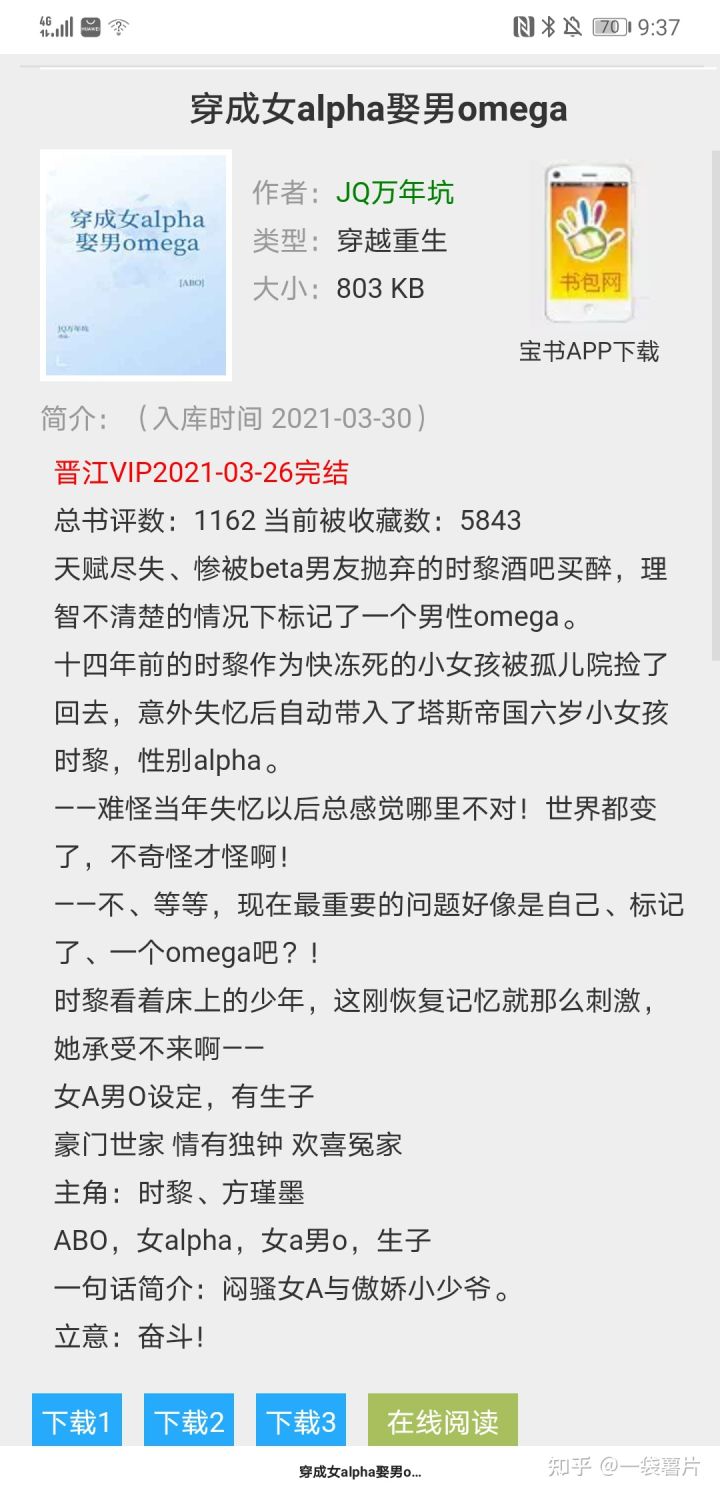The height and width of the screenshot is (1496, 720).
Task: Open 在线阅读 to read online
Action: tap(443, 1420)
